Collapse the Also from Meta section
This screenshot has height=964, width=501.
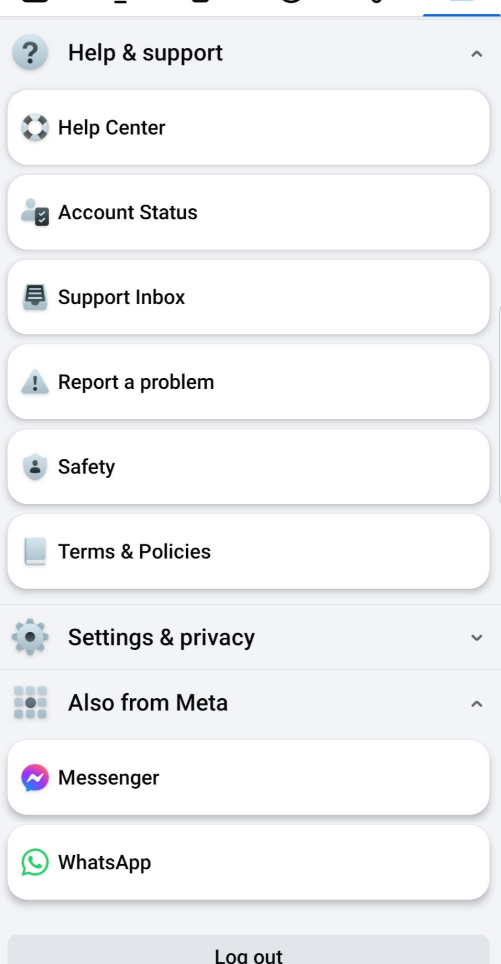[250, 702]
